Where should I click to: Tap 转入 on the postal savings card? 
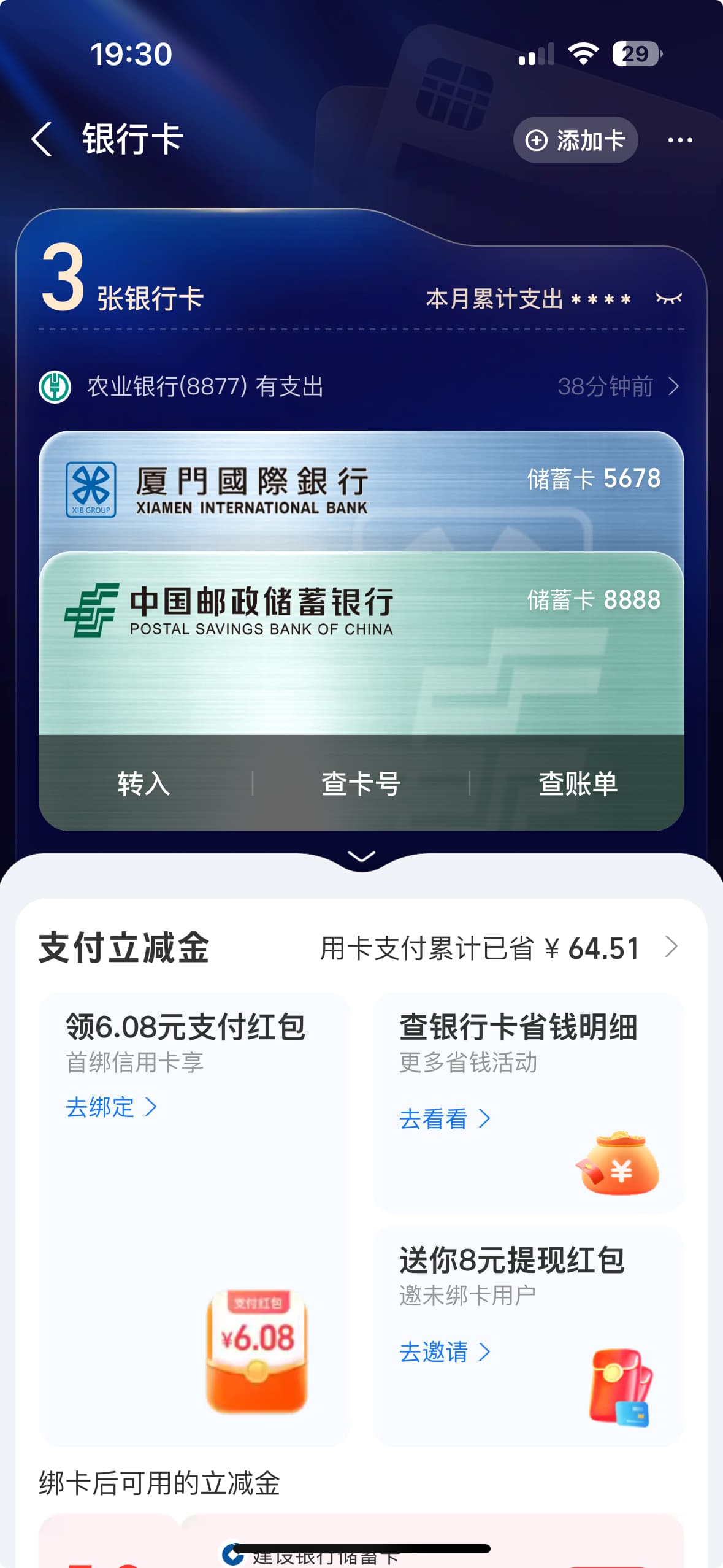point(144,783)
